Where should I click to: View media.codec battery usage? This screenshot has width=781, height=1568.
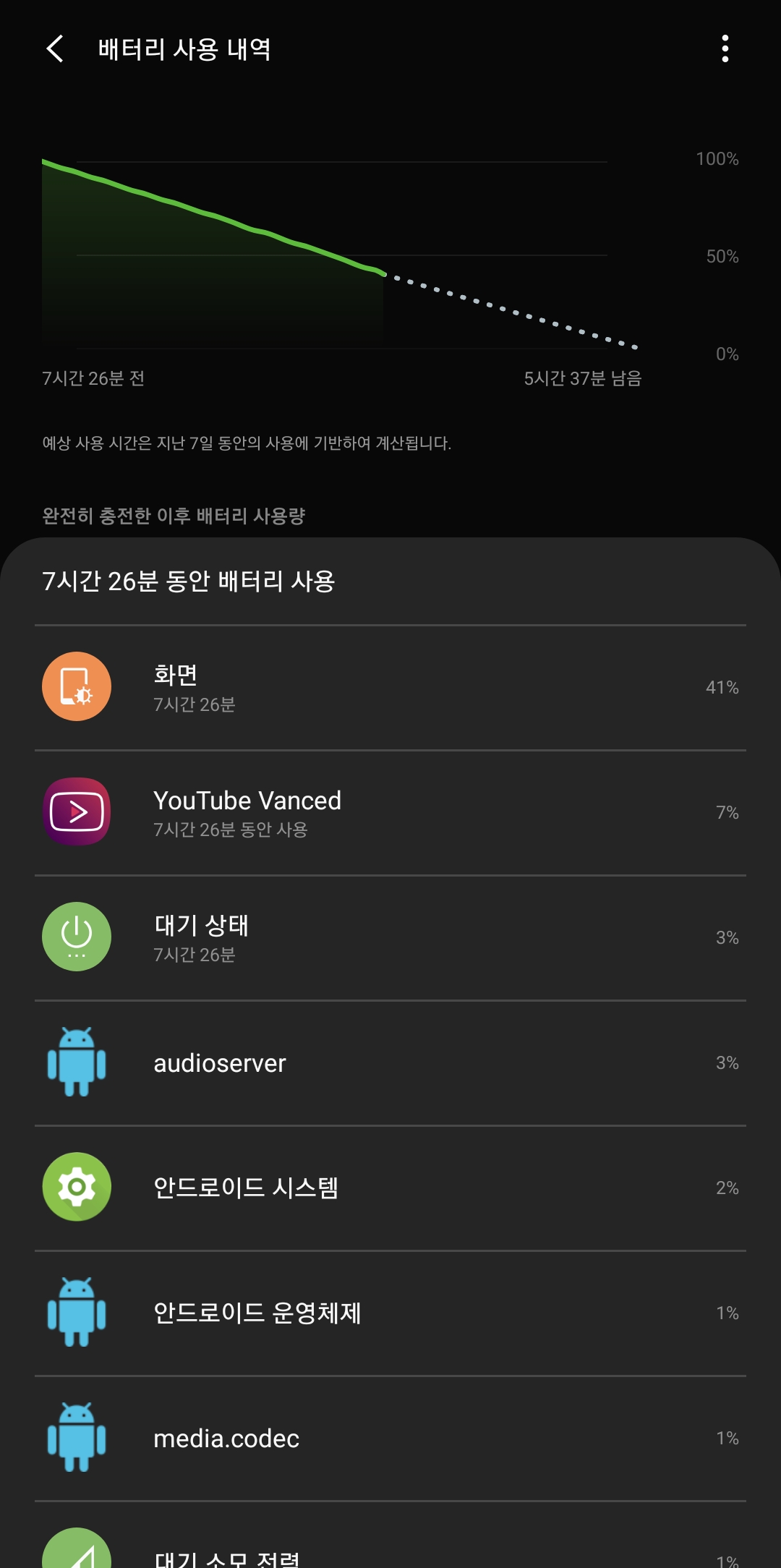(390, 1439)
